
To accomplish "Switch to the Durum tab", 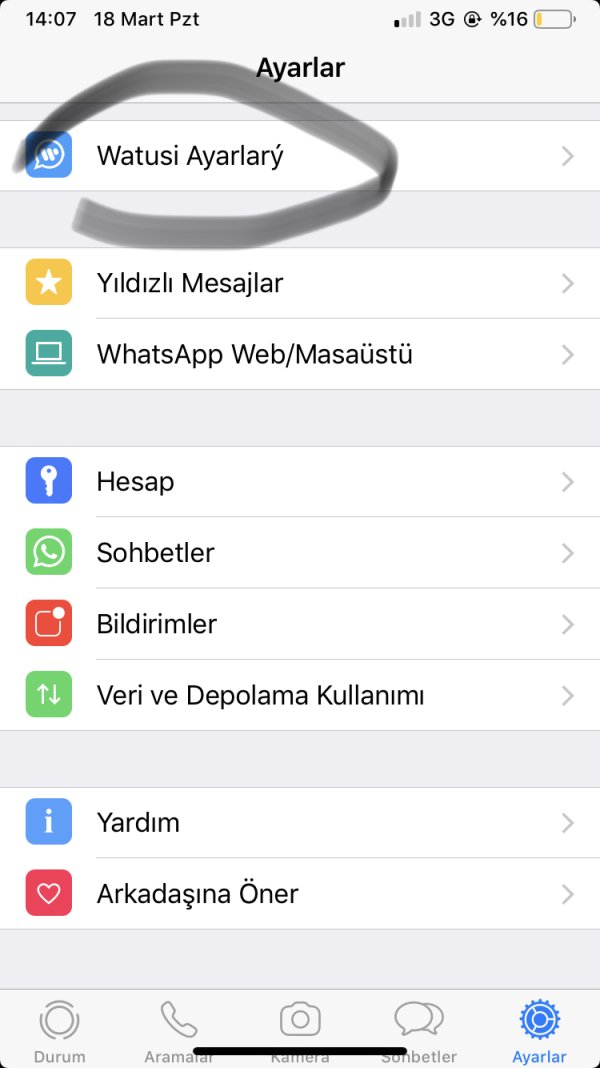I will click(59, 1030).
